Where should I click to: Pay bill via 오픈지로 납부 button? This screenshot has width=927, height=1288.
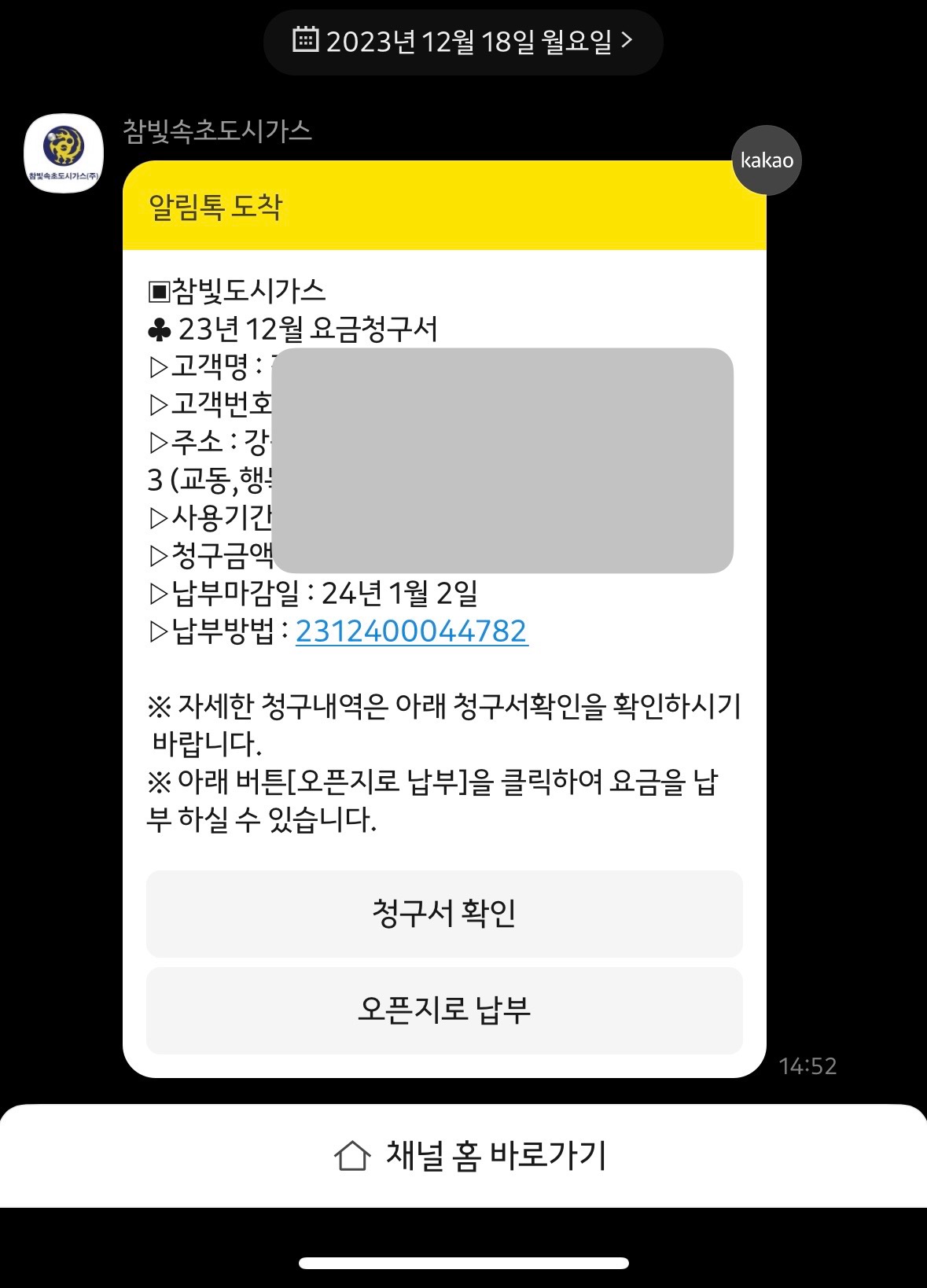coord(444,1010)
